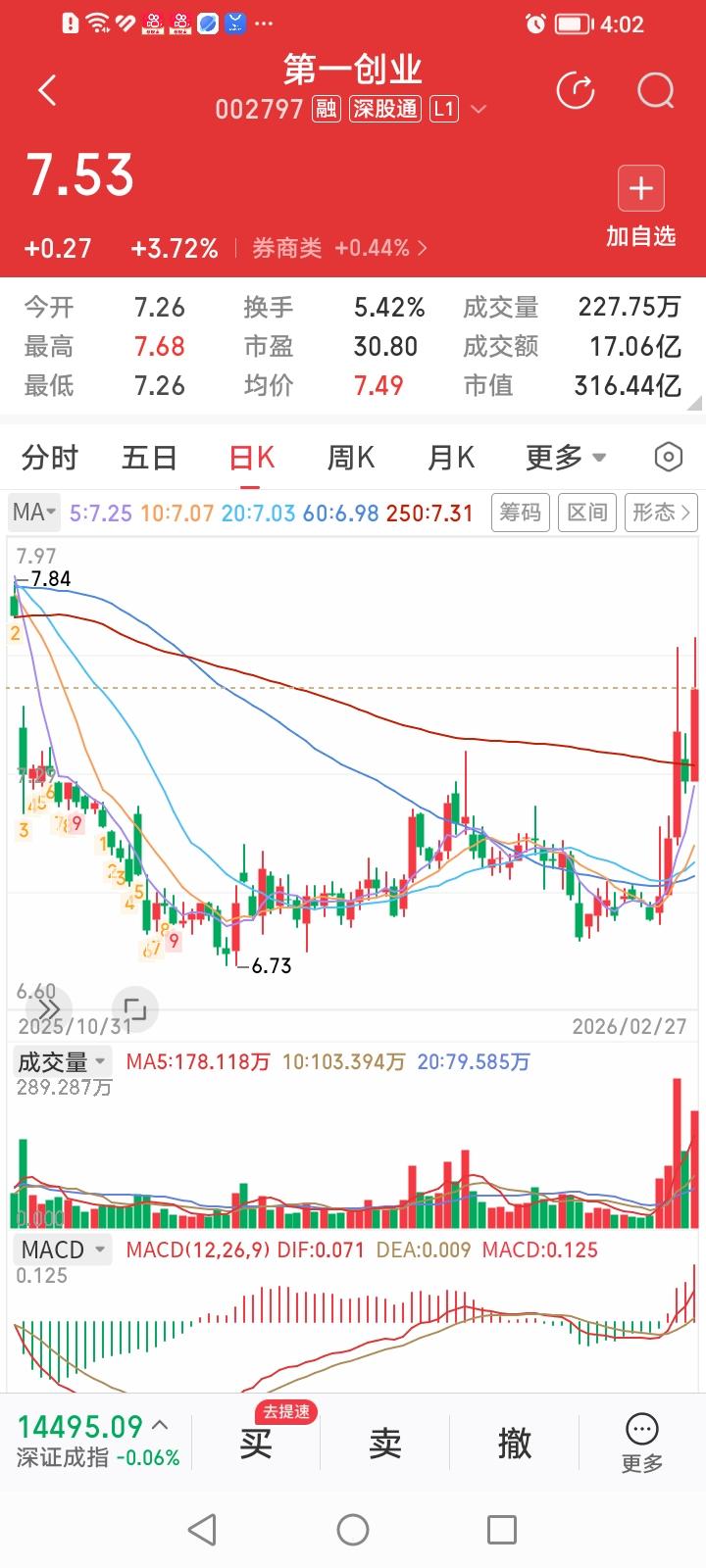706x1568 pixels.
Task: Open the stock search
Action: point(653,91)
